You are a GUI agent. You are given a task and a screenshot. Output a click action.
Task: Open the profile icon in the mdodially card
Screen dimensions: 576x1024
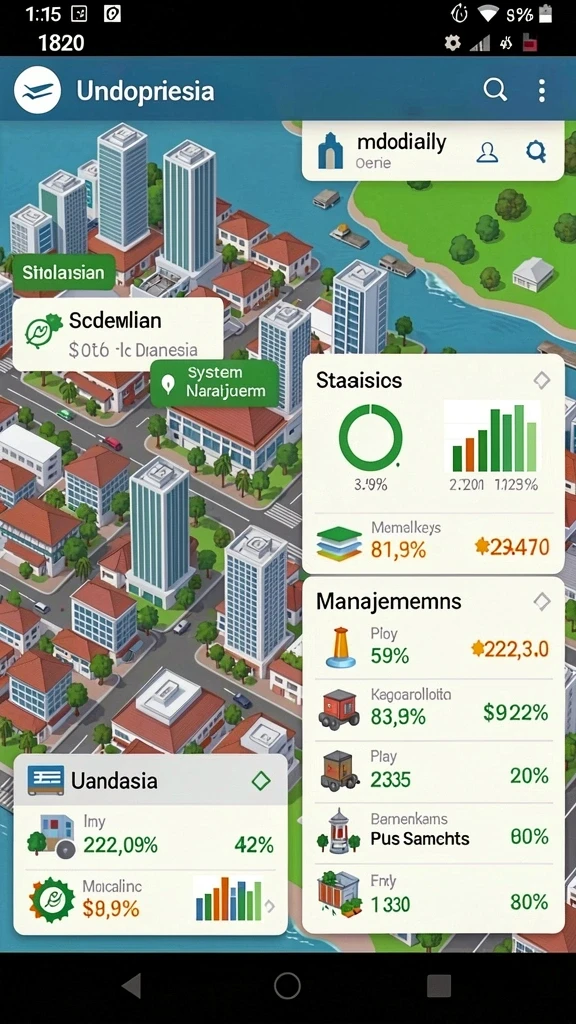[x=487, y=152]
